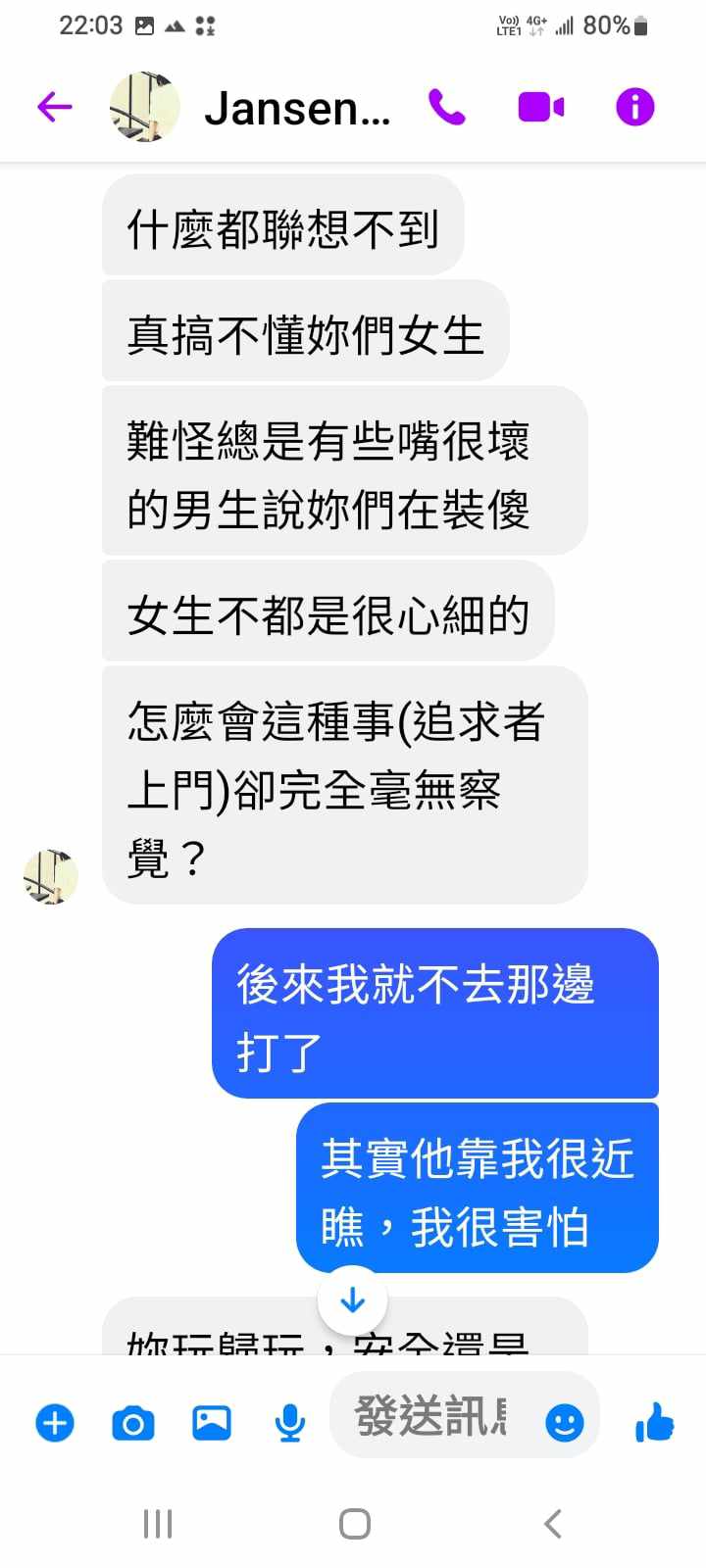Record a voice message with the microphone
706x1568 pixels.
coord(289,1422)
